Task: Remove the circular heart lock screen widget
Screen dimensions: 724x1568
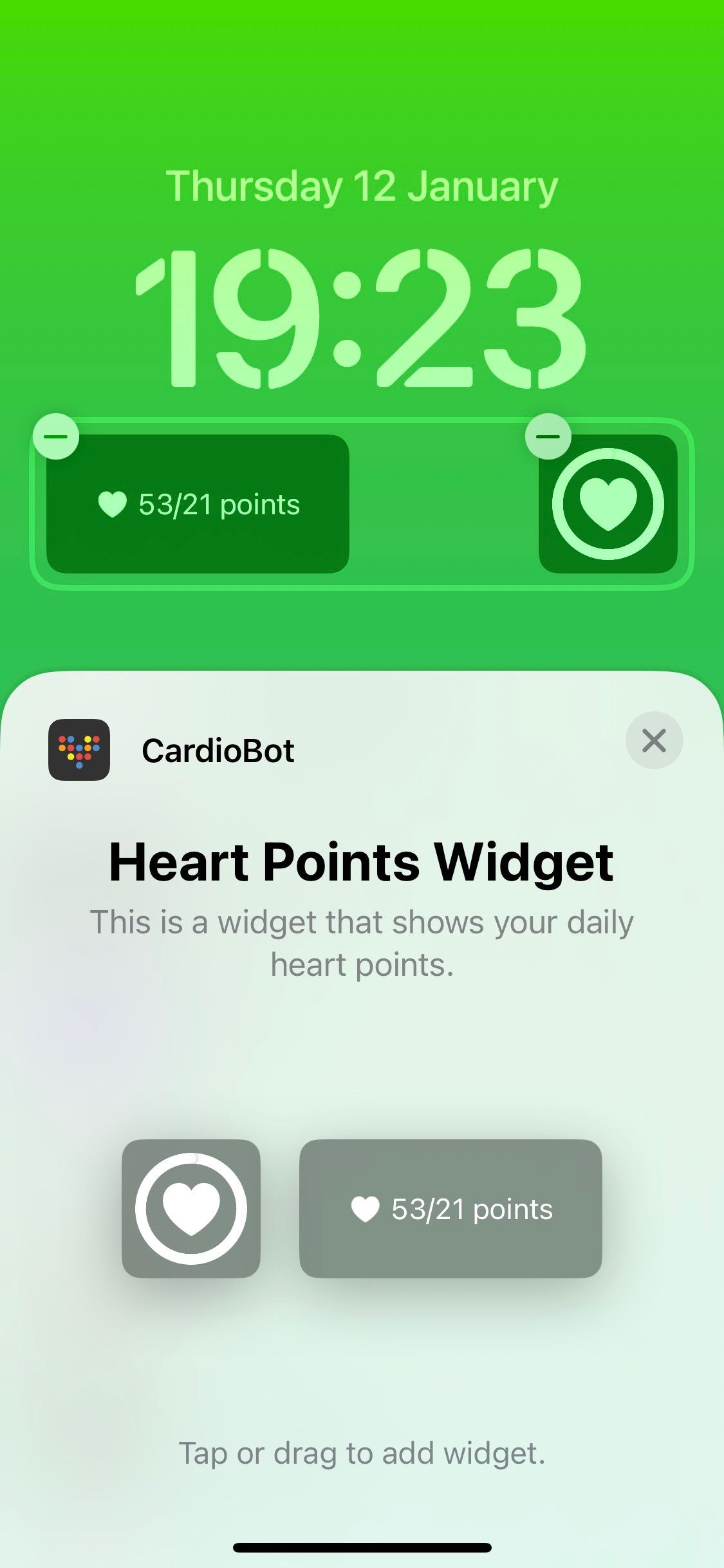Action: coord(548,436)
